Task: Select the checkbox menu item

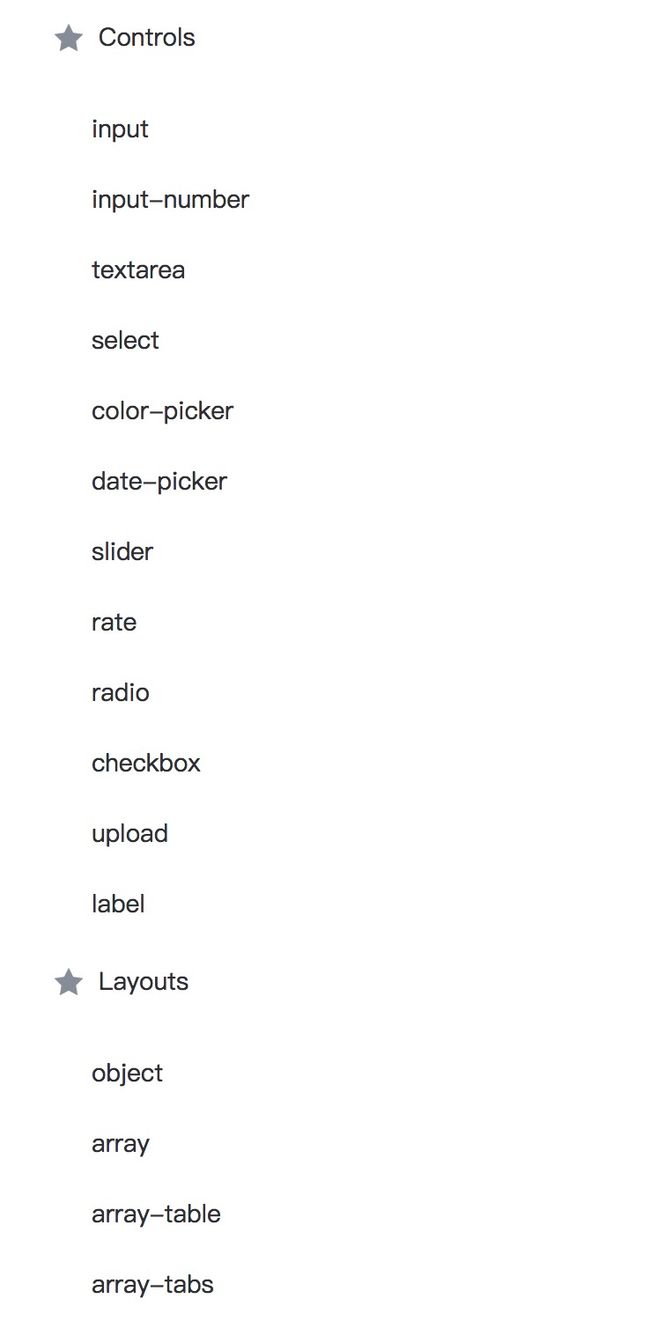Action: pos(146,763)
